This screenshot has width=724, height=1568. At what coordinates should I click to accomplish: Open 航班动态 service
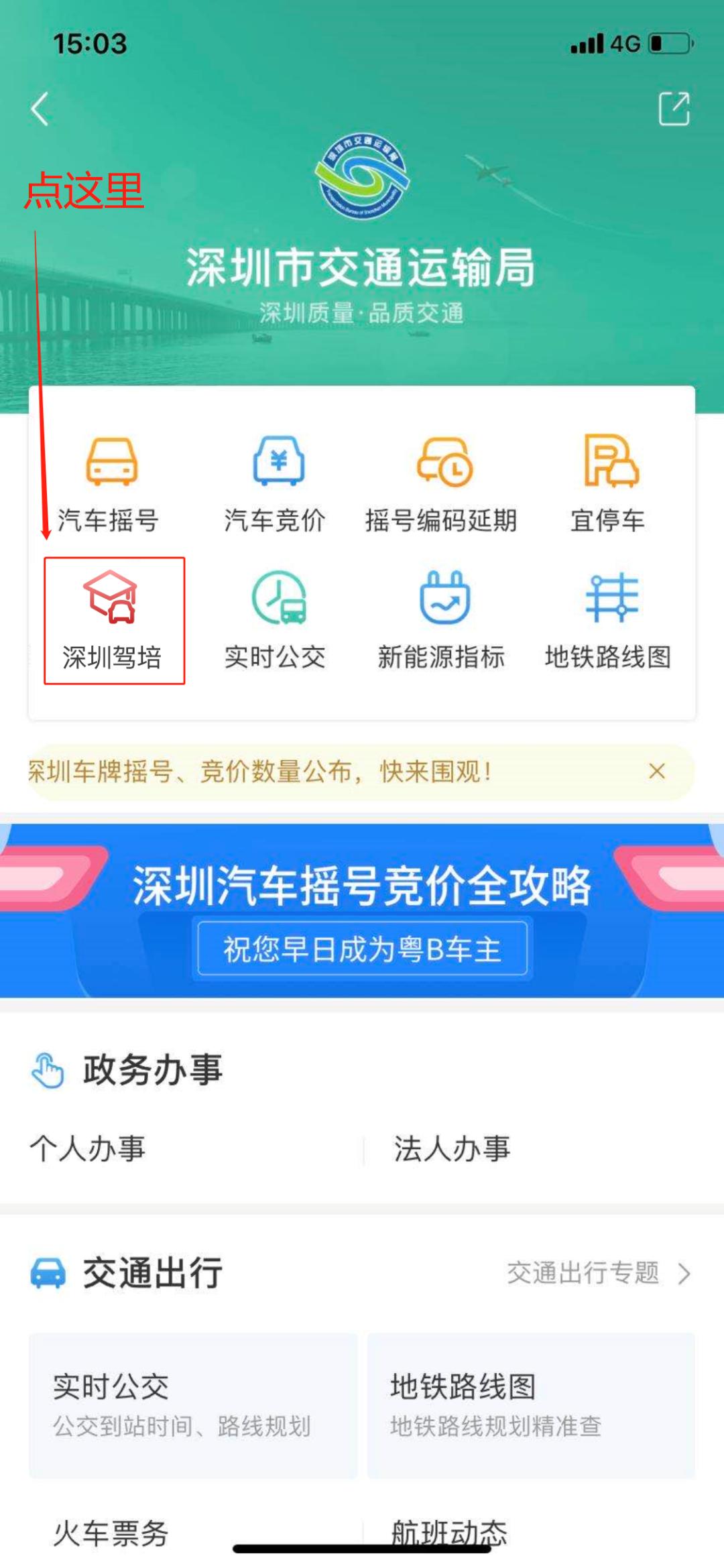coord(449,1532)
